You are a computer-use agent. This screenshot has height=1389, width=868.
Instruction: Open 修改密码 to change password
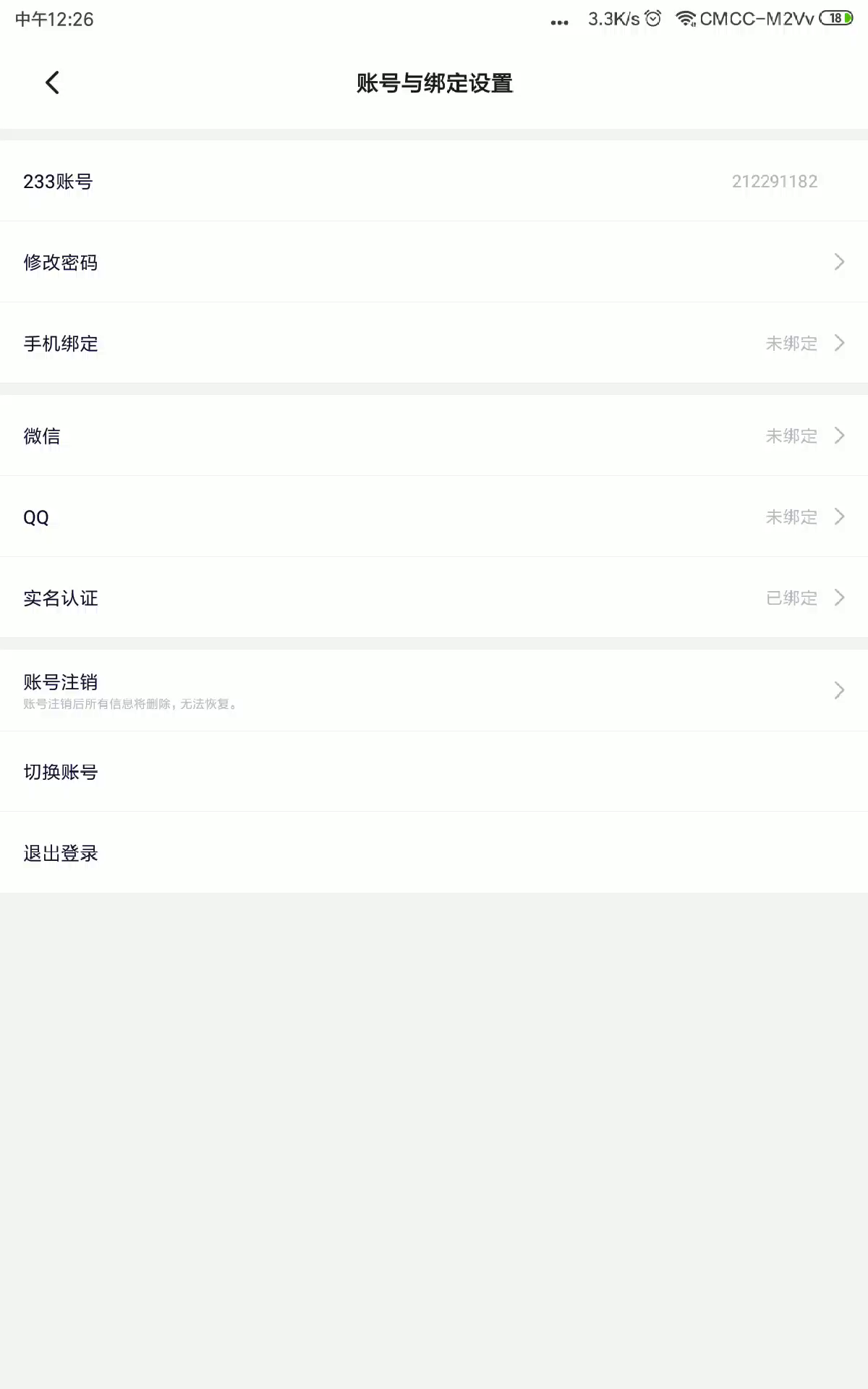click(x=434, y=262)
